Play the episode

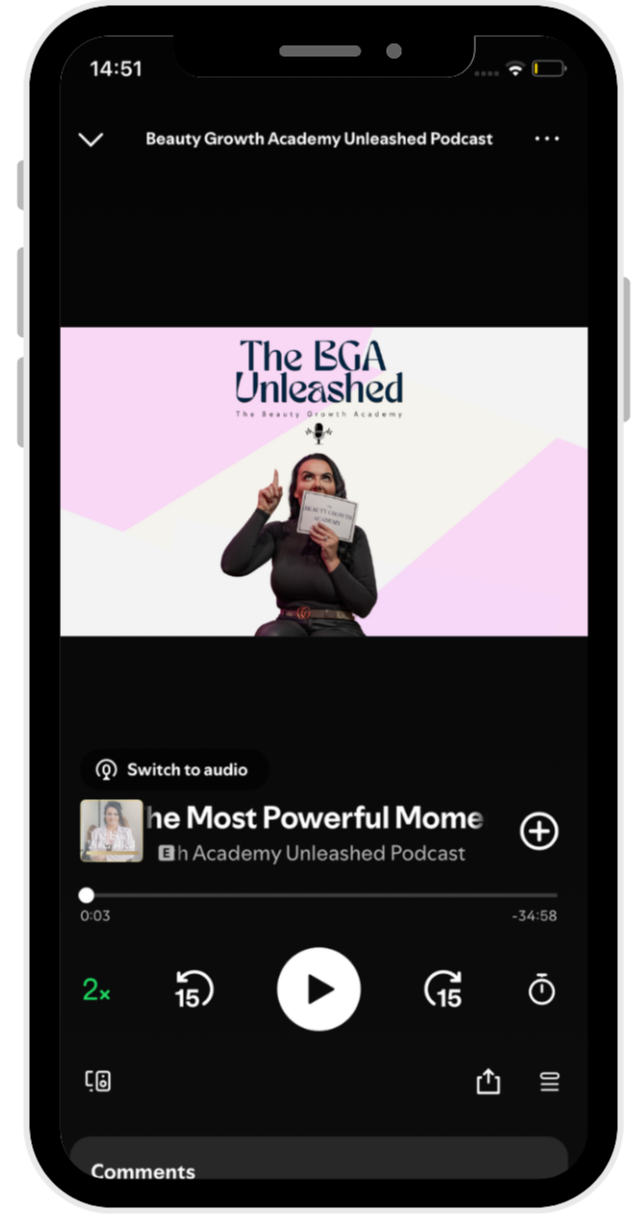tap(318, 990)
